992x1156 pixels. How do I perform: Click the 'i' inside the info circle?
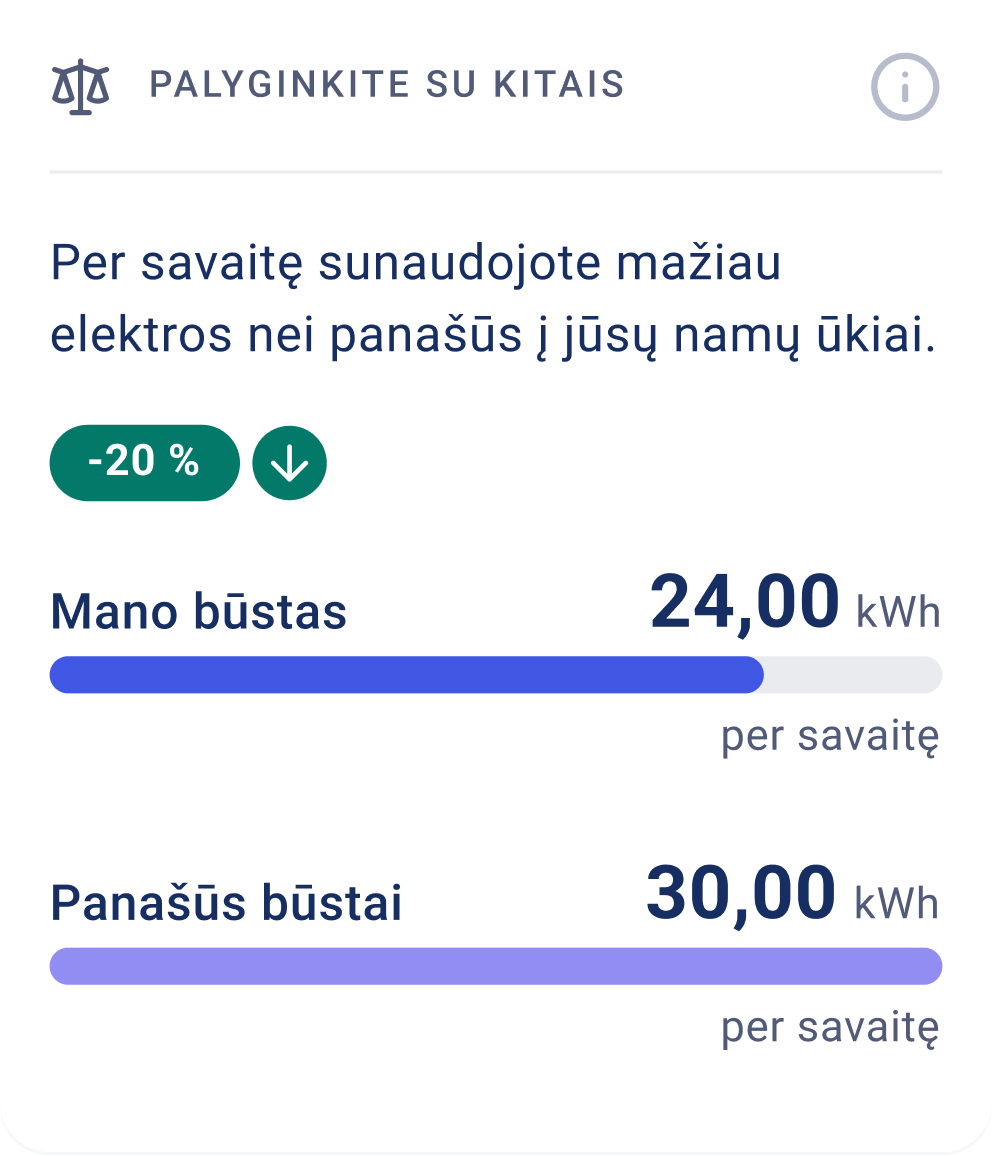(904, 86)
